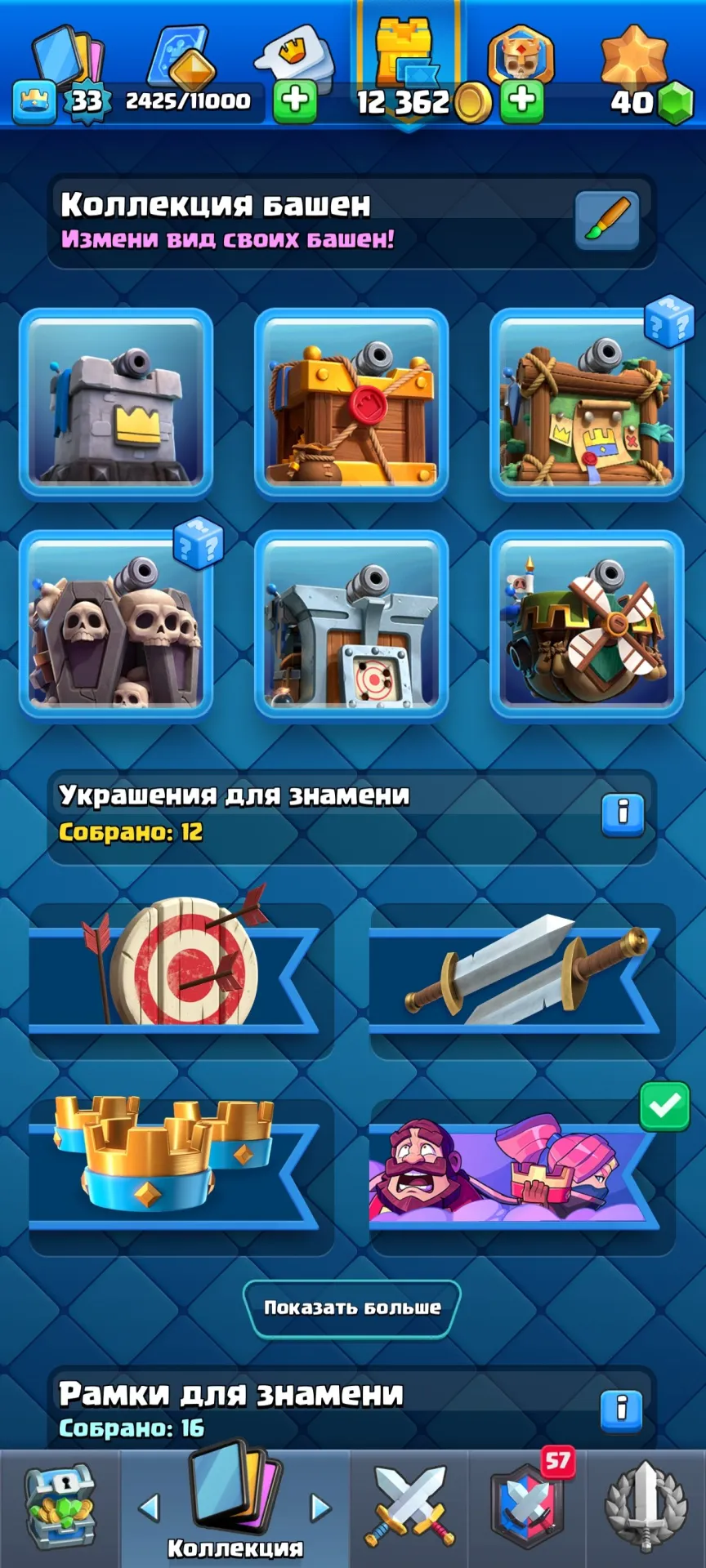Select the skull coffin tower skin
The height and width of the screenshot is (1568, 706).
(x=116, y=625)
